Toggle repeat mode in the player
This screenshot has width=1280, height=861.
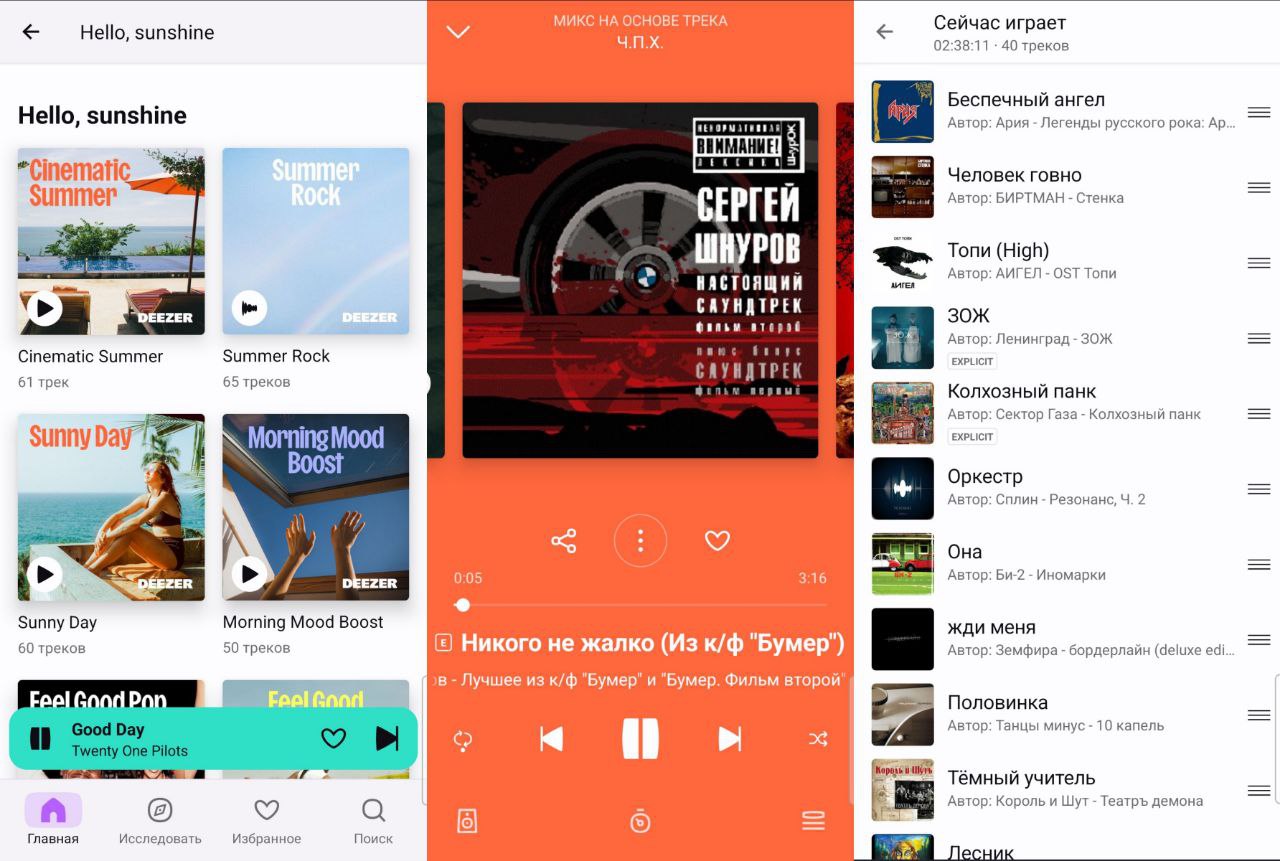click(462, 739)
